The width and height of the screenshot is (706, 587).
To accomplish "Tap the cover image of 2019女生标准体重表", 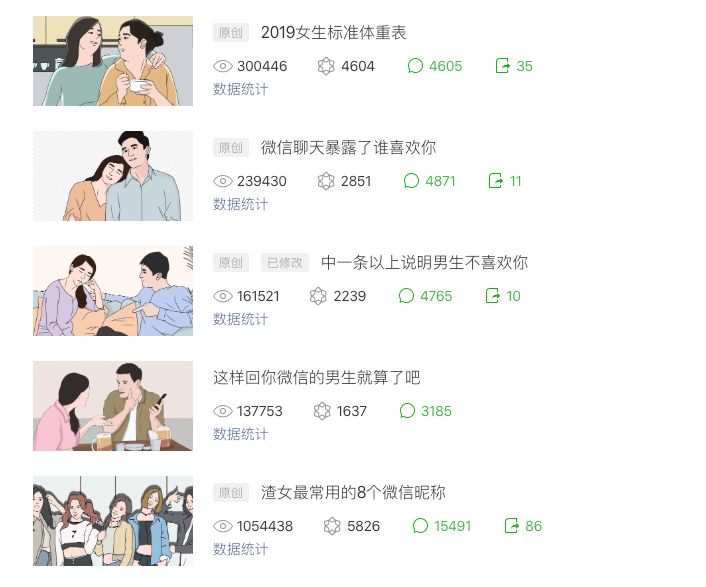I will click(113, 61).
